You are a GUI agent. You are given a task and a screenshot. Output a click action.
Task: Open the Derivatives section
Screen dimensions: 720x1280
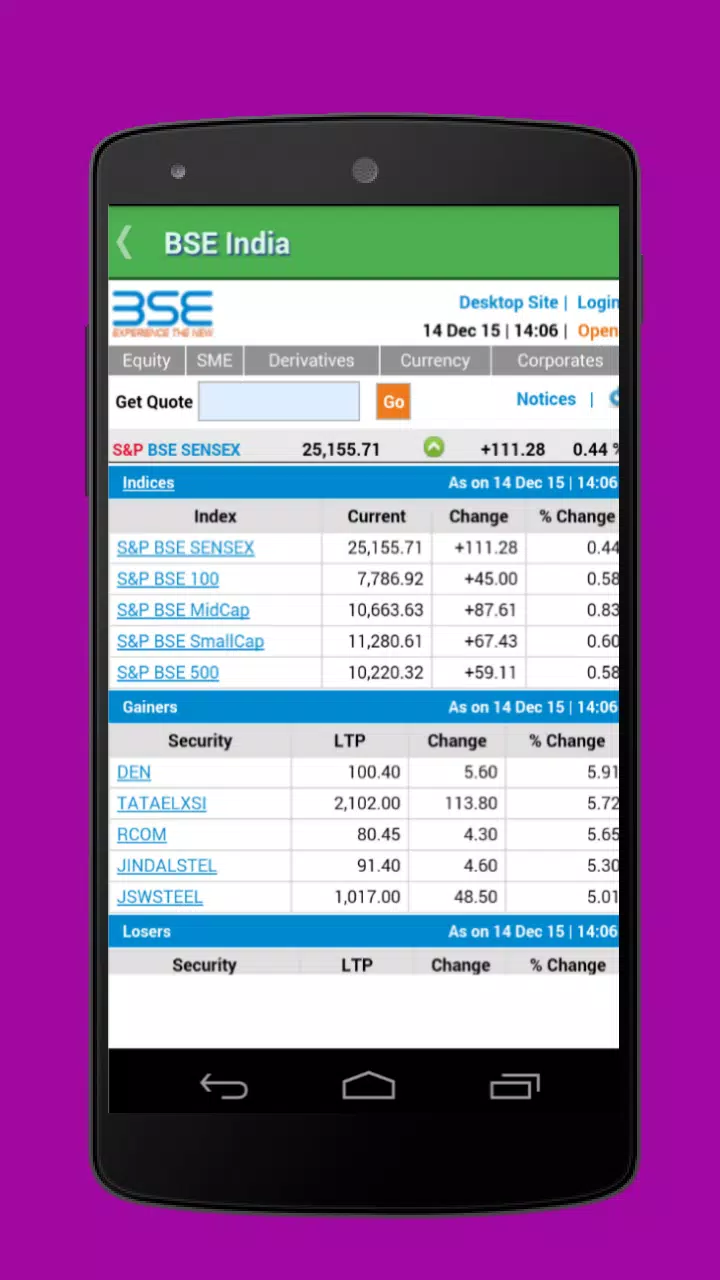pyautogui.click(x=311, y=360)
